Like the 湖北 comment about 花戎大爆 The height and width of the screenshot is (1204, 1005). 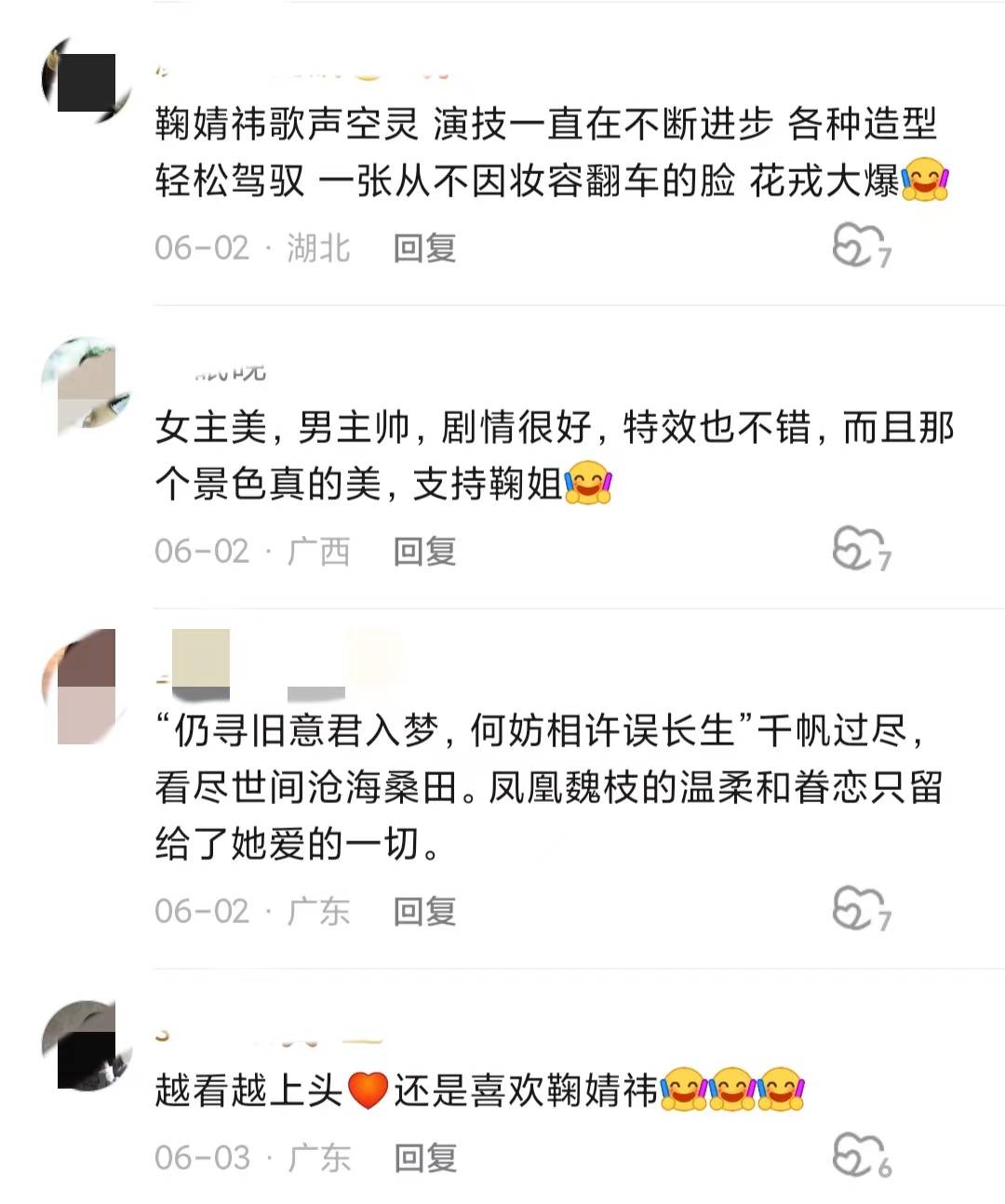pos(854,246)
